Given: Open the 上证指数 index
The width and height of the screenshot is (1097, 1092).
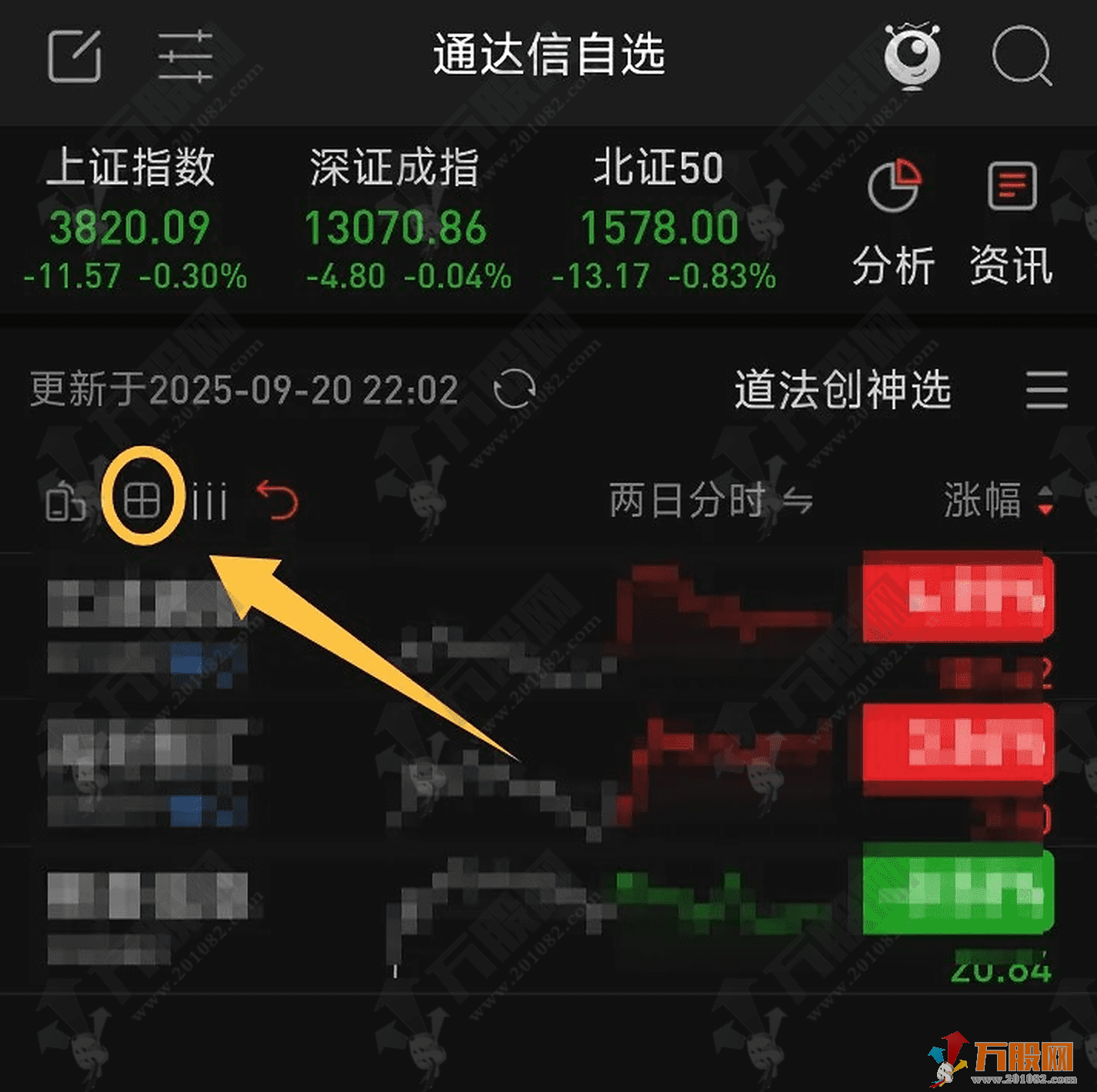Looking at the screenshot, I should tap(132, 220).
